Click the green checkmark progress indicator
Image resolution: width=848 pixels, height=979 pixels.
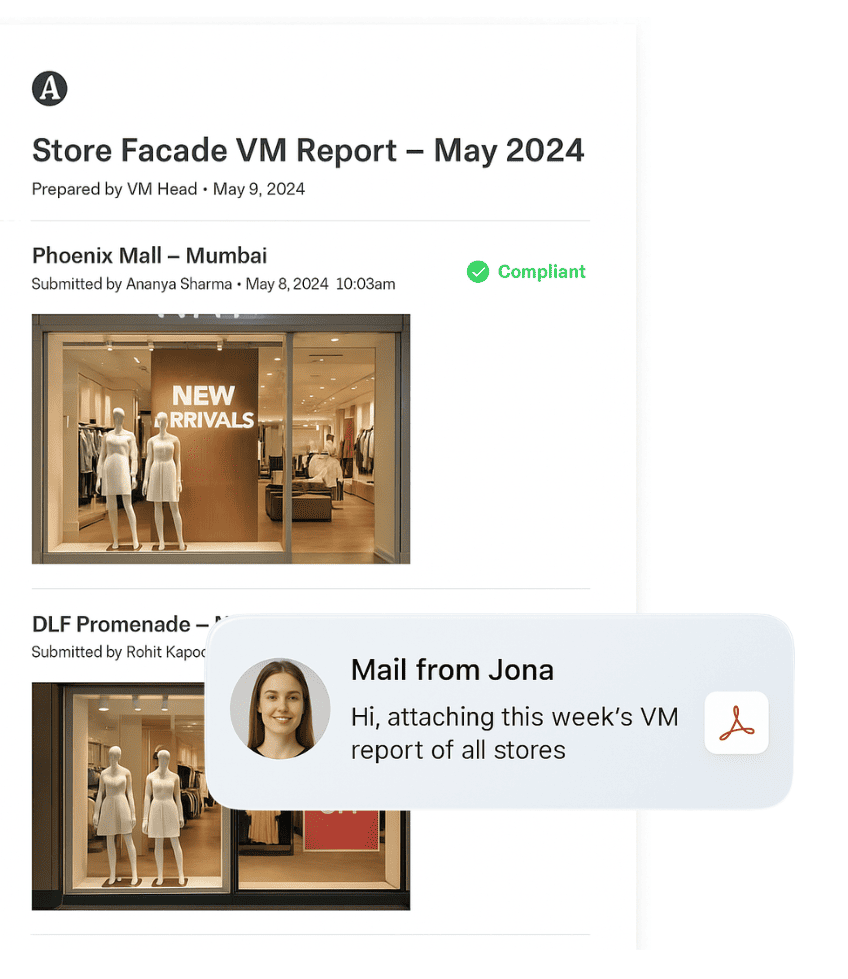477,271
